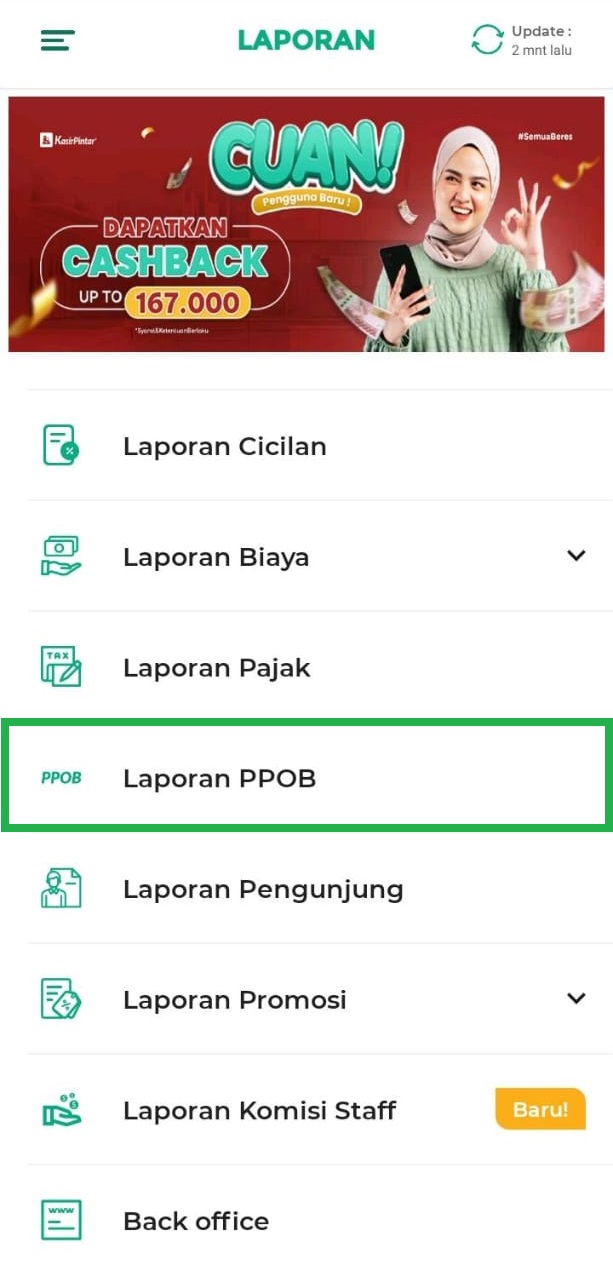The image size is (613, 1271).
Task: Open Laporan Cicilan
Action: coord(224,446)
